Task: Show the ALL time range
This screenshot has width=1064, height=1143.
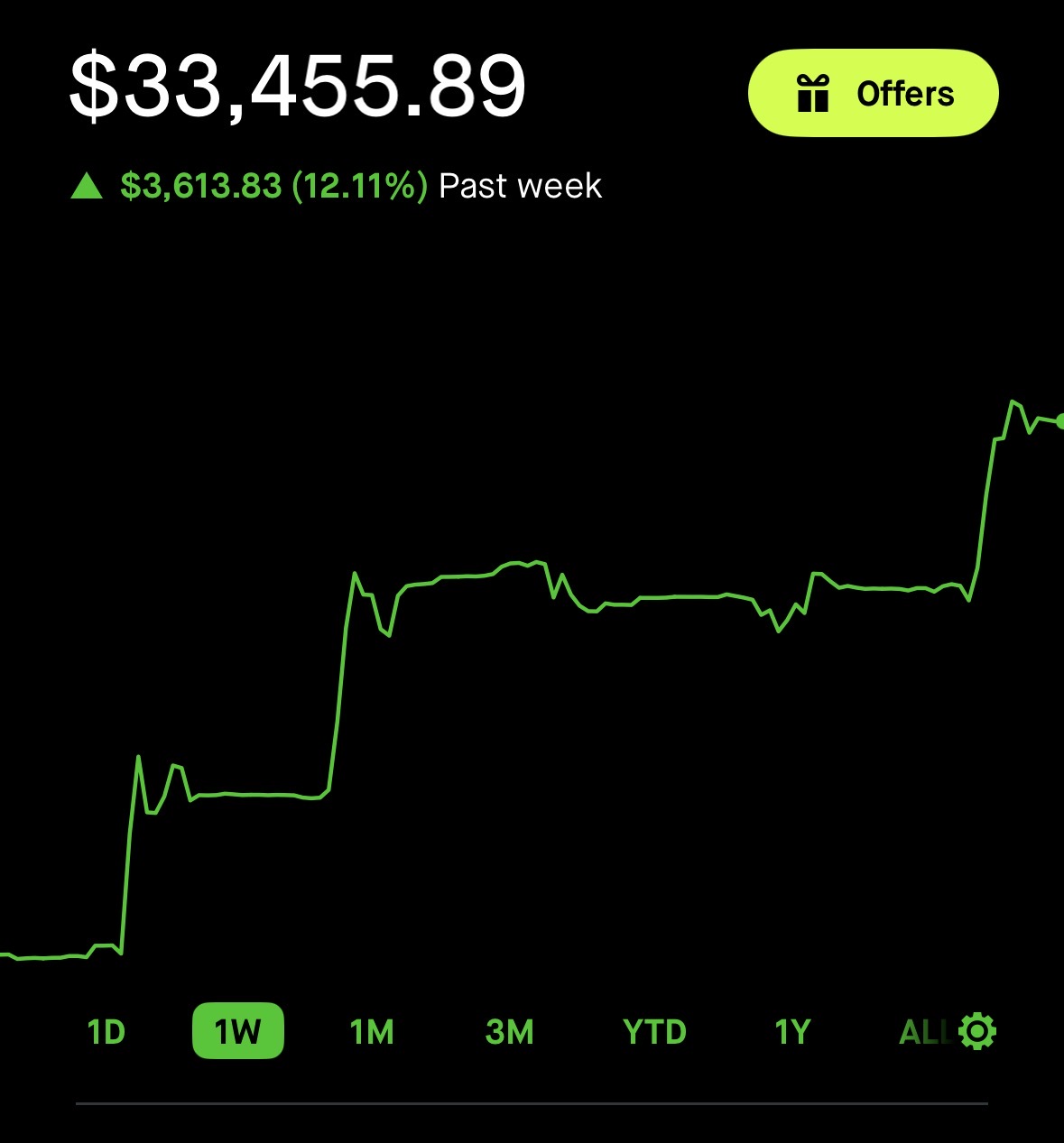Action: click(x=922, y=1031)
